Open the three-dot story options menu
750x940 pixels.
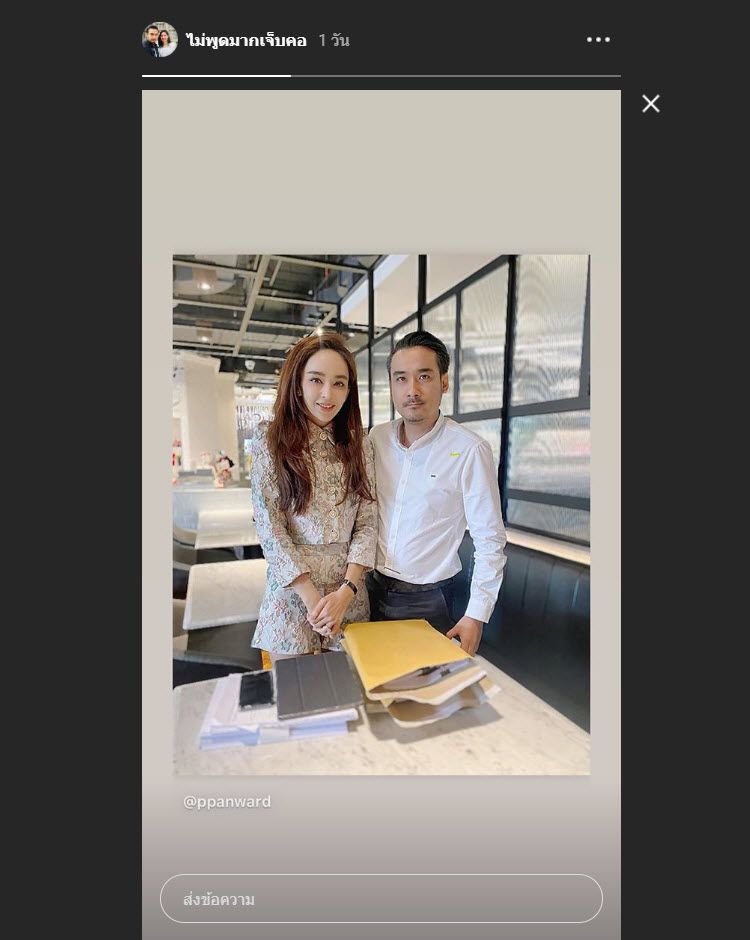pyautogui.click(x=598, y=40)
